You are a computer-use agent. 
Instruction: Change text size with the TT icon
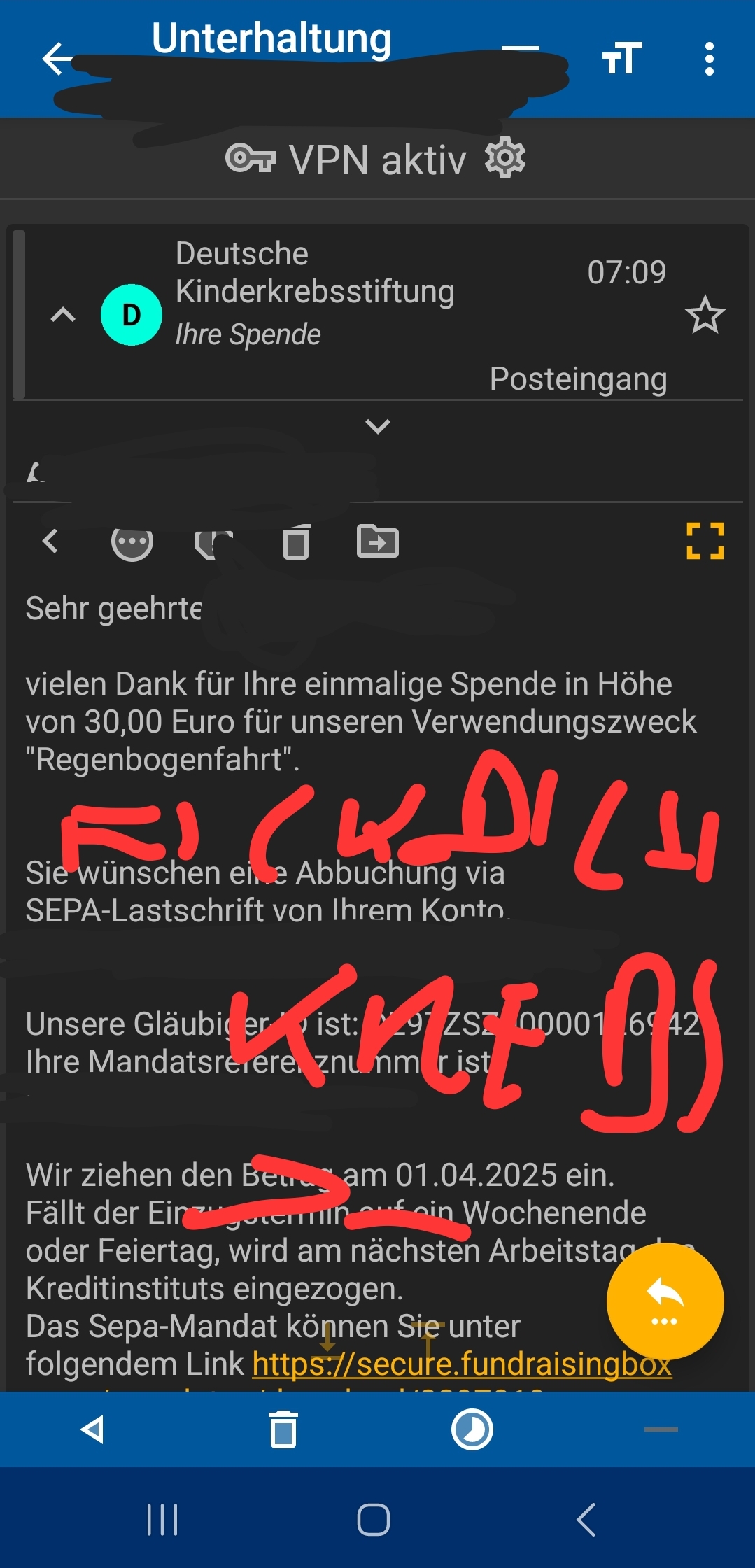pos(621,58)
